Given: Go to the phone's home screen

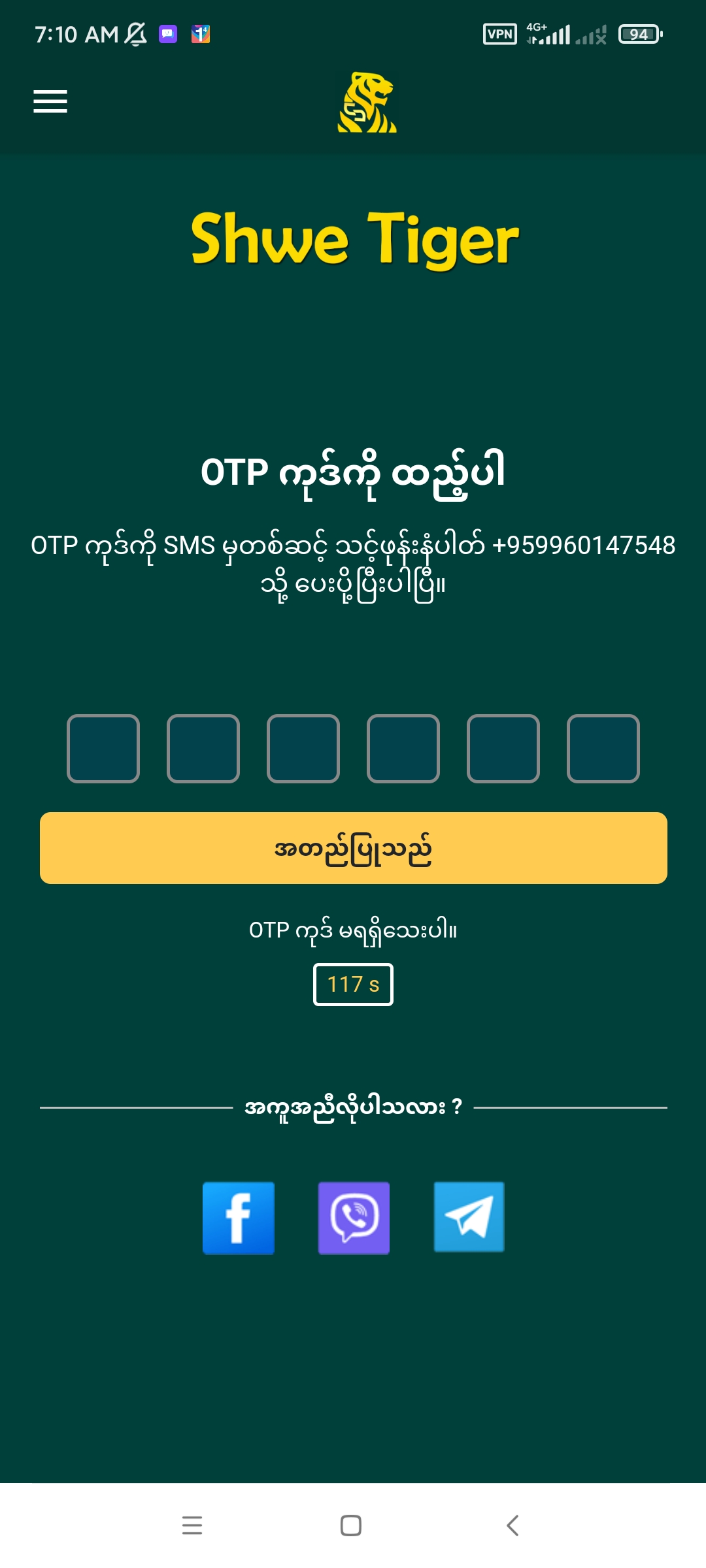Looking at the screenshot, I should (351, 1526).
